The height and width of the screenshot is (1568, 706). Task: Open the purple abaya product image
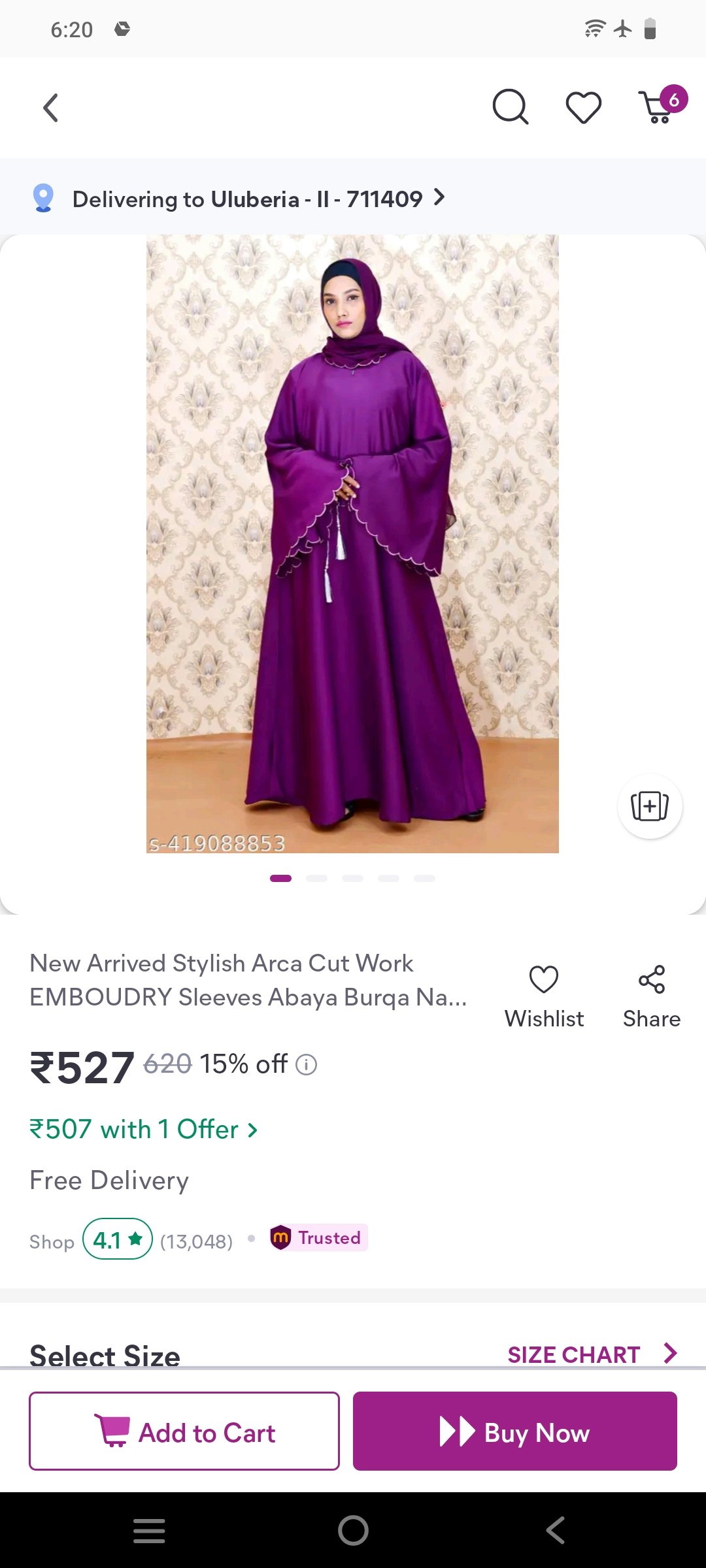pyautogui.click(x=352, y=544)
